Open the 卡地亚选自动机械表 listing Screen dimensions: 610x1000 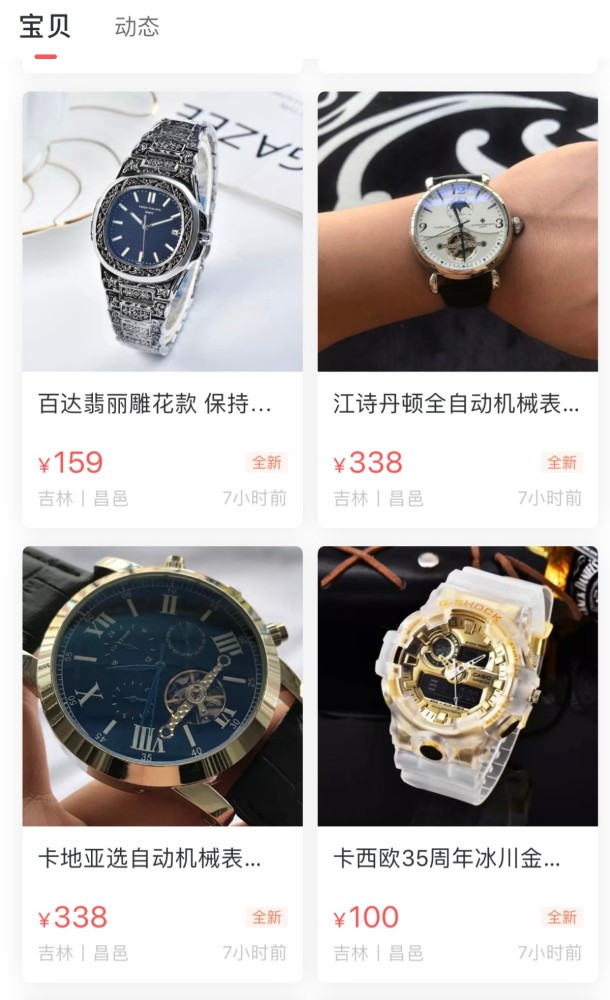click(x=162, y=686)
